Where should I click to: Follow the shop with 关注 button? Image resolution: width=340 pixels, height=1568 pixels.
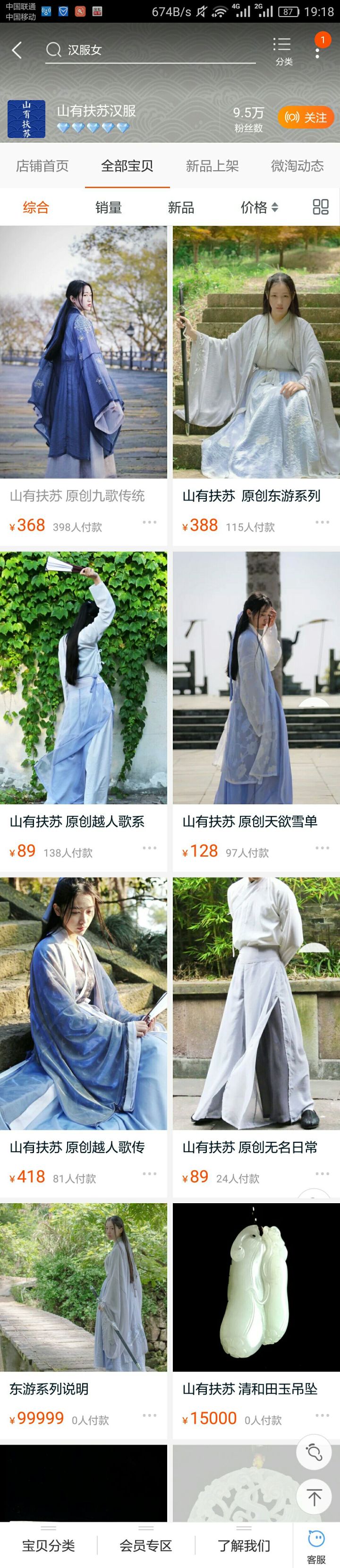[x=306, y=117]
